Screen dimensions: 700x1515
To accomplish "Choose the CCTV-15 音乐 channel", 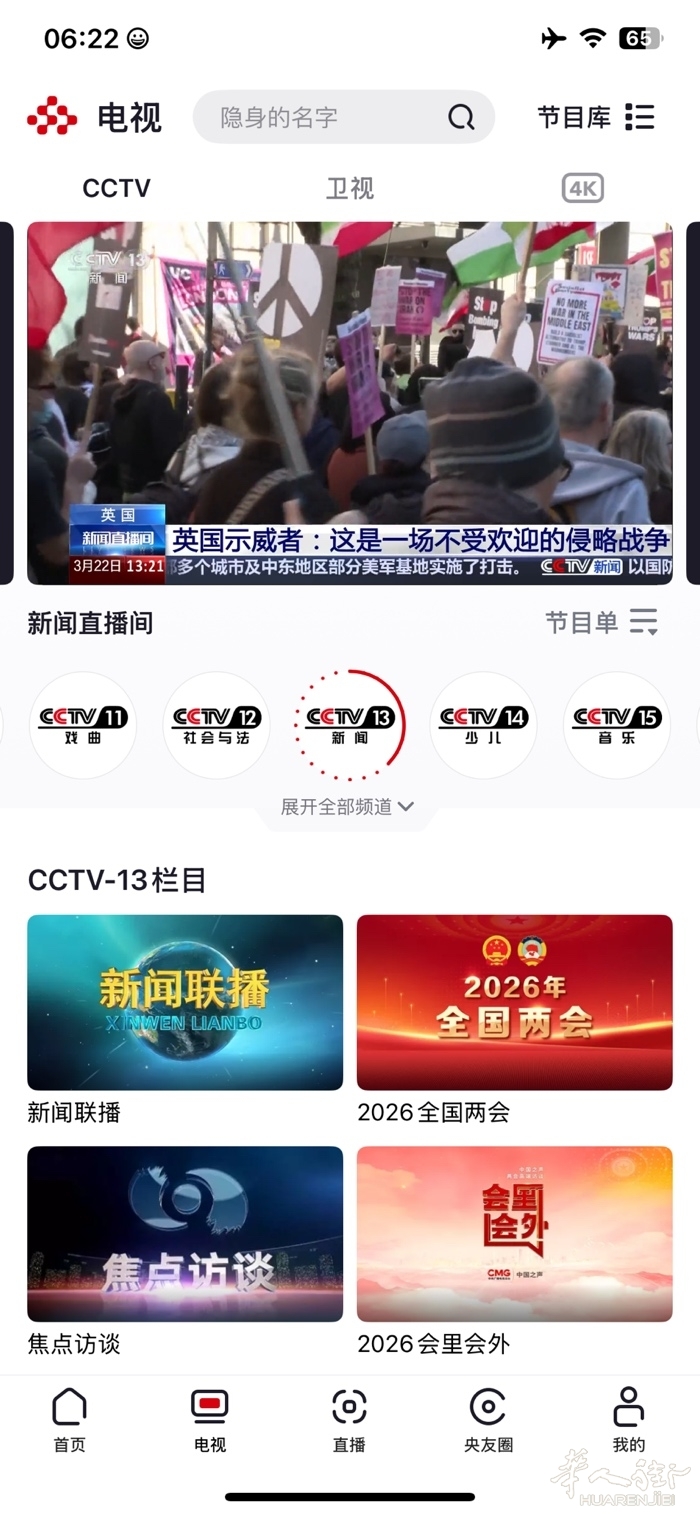I will click(x=616, y=725).
